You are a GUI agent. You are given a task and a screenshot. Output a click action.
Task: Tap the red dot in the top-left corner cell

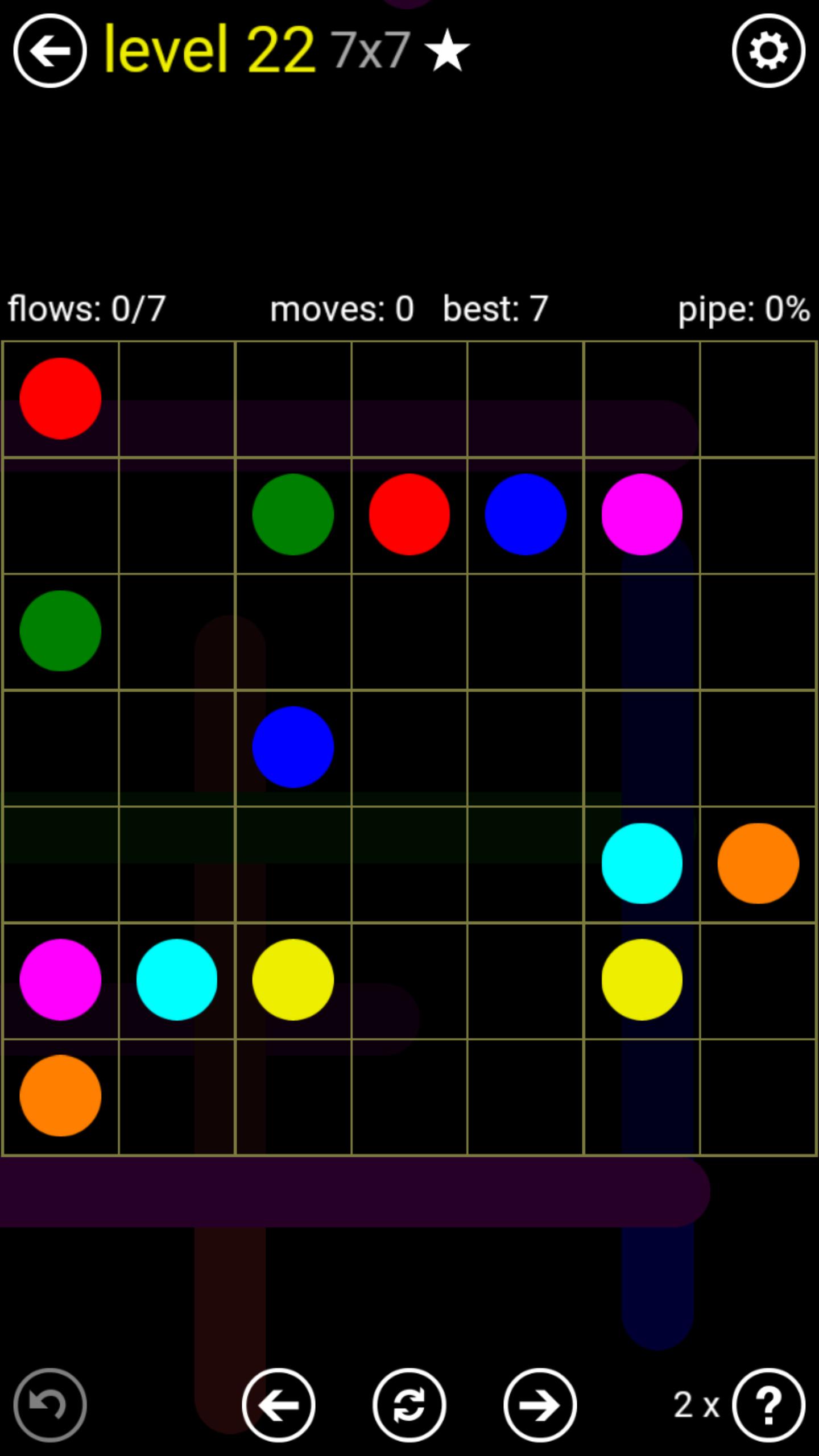point(60,398)
